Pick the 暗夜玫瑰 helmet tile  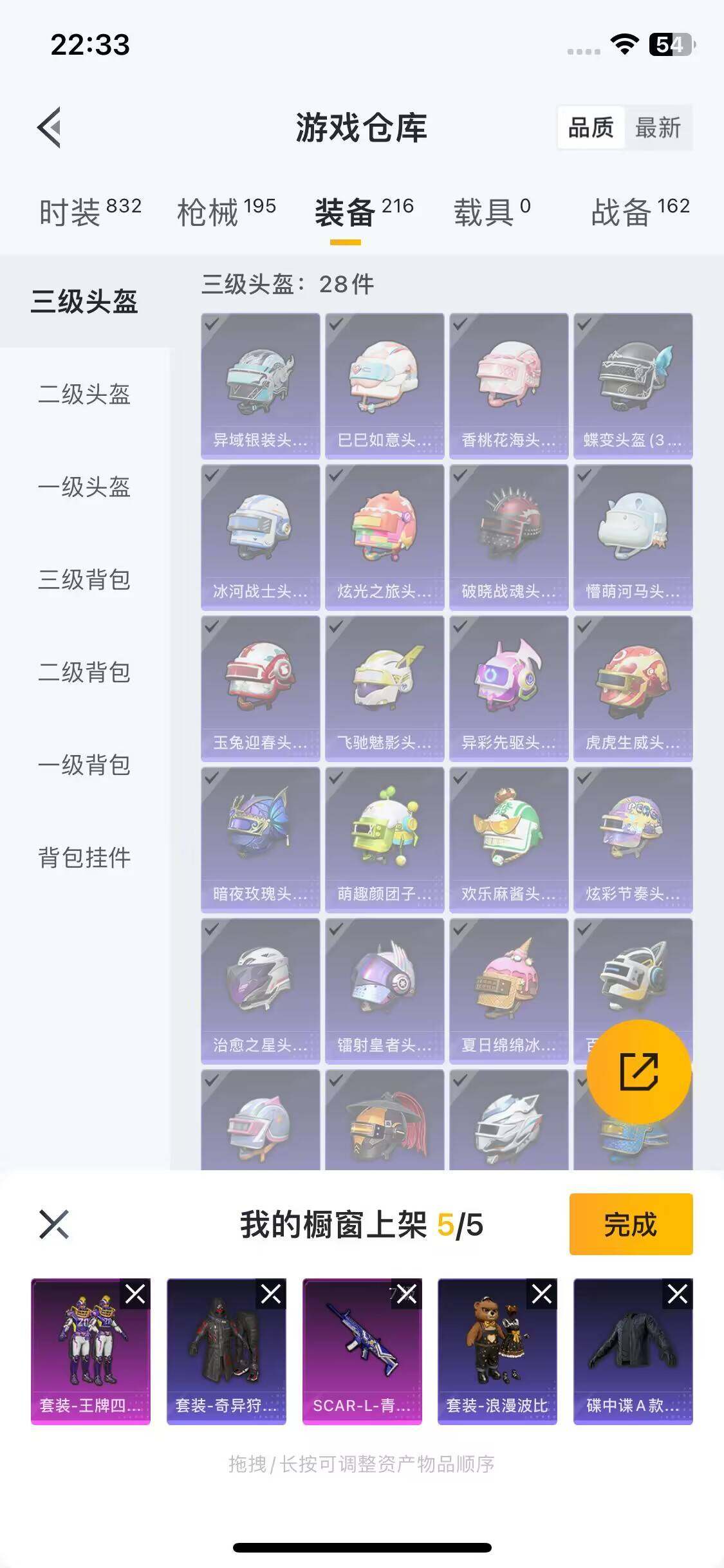(260, 839)
